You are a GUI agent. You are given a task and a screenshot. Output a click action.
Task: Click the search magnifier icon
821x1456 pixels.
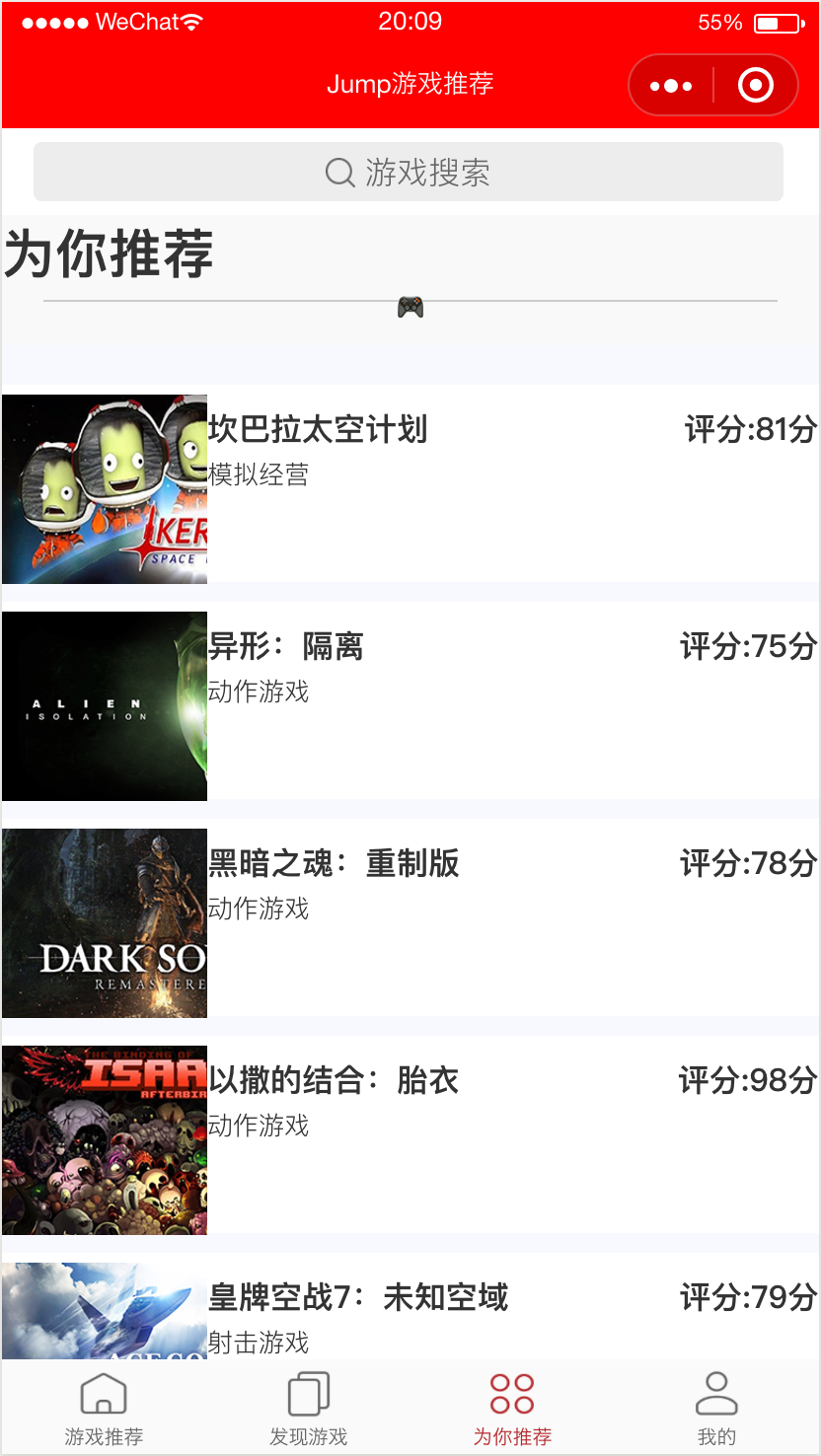point(339,172)
